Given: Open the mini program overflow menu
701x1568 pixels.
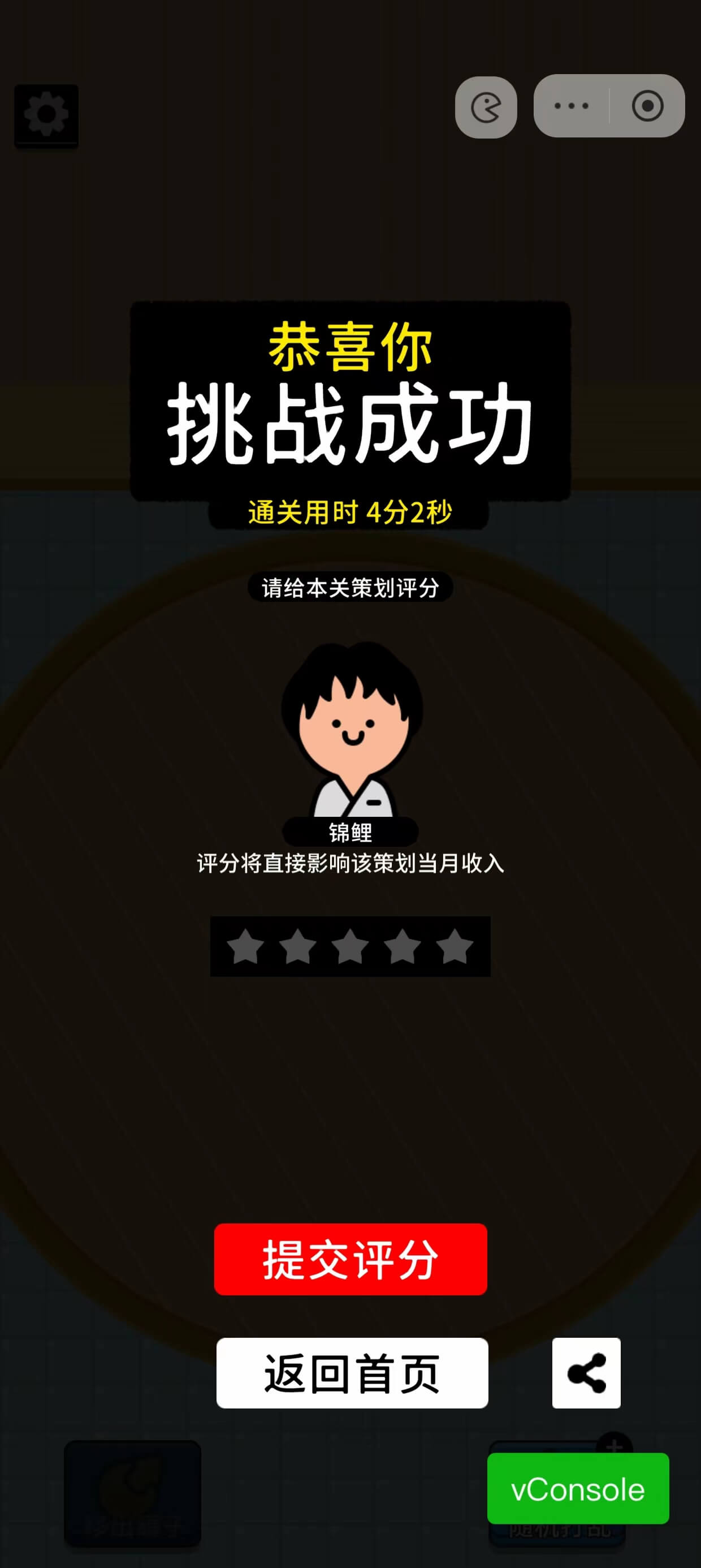Looking at the screenshot, I should 572,106.
